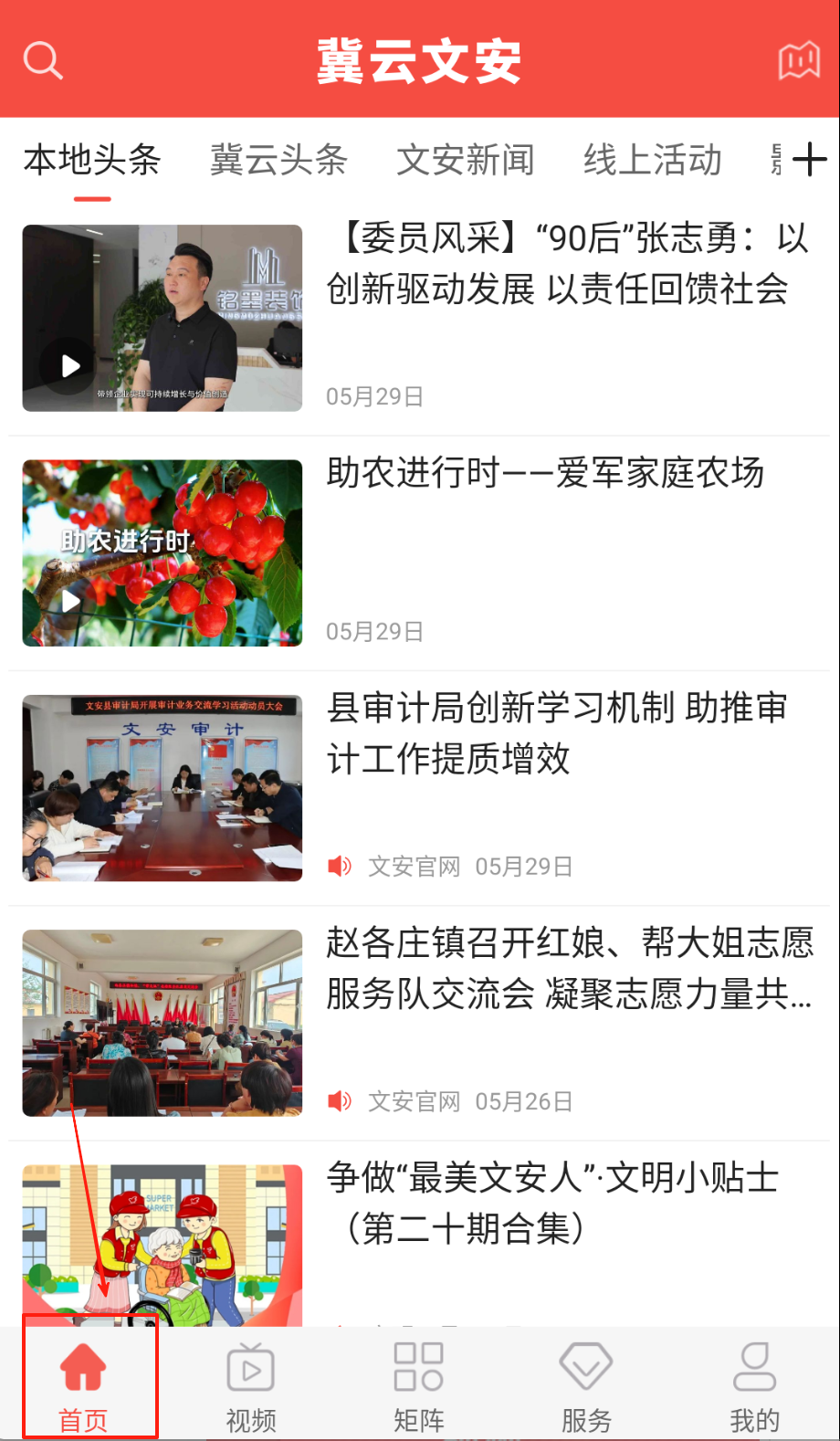Open 争做最美文安人 文明小贴士 article
Screen dimensions: 840x1441
552,1204
